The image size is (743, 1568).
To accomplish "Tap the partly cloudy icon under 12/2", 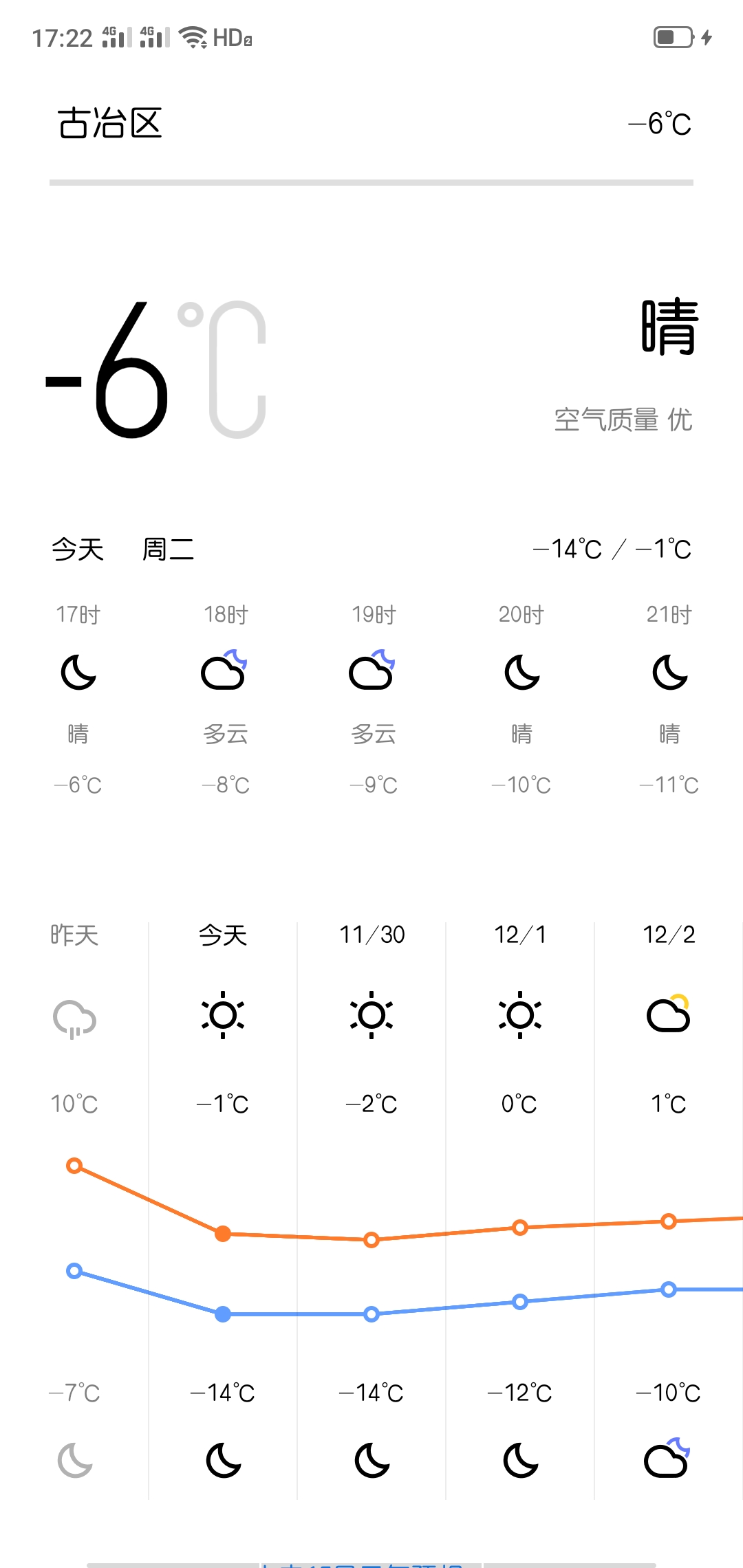I will point(667,1016).
